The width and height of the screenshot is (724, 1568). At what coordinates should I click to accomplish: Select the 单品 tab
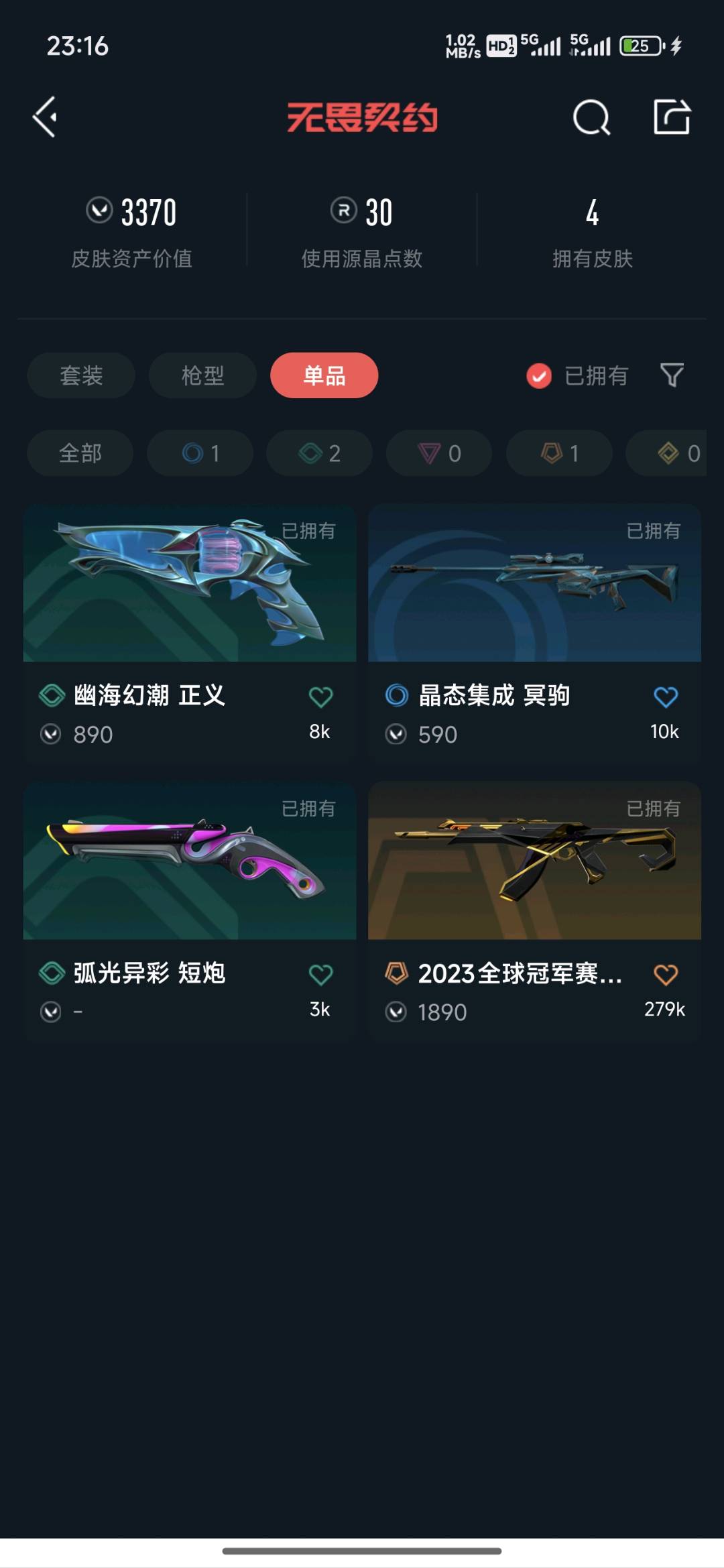[324, 375]
